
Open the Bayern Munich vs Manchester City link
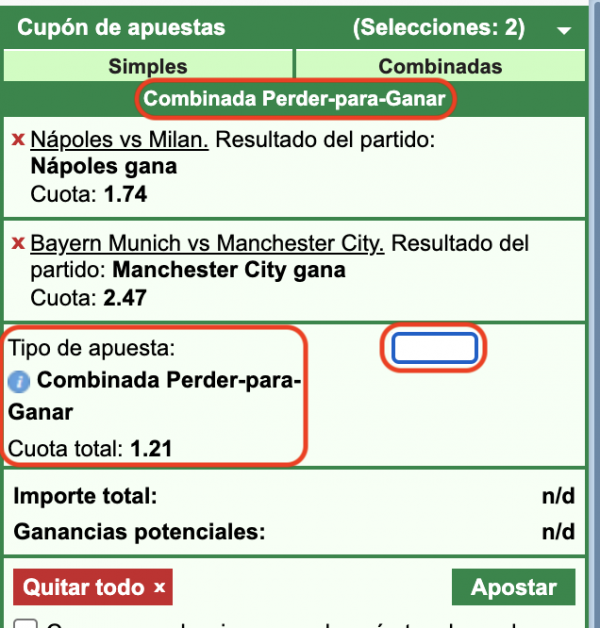coord(207,244)
